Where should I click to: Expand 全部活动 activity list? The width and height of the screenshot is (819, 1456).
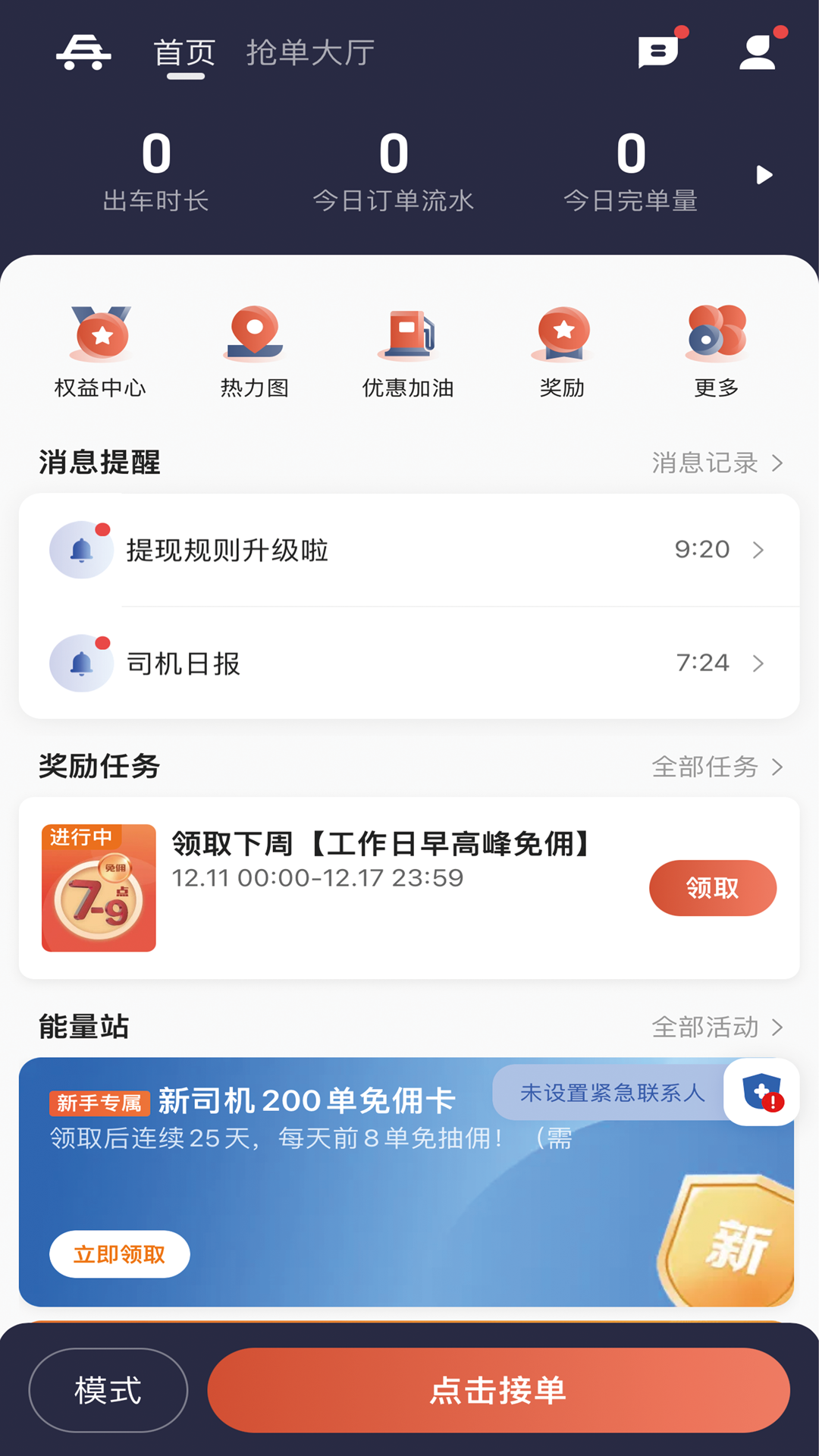(x=719, y=1028)
